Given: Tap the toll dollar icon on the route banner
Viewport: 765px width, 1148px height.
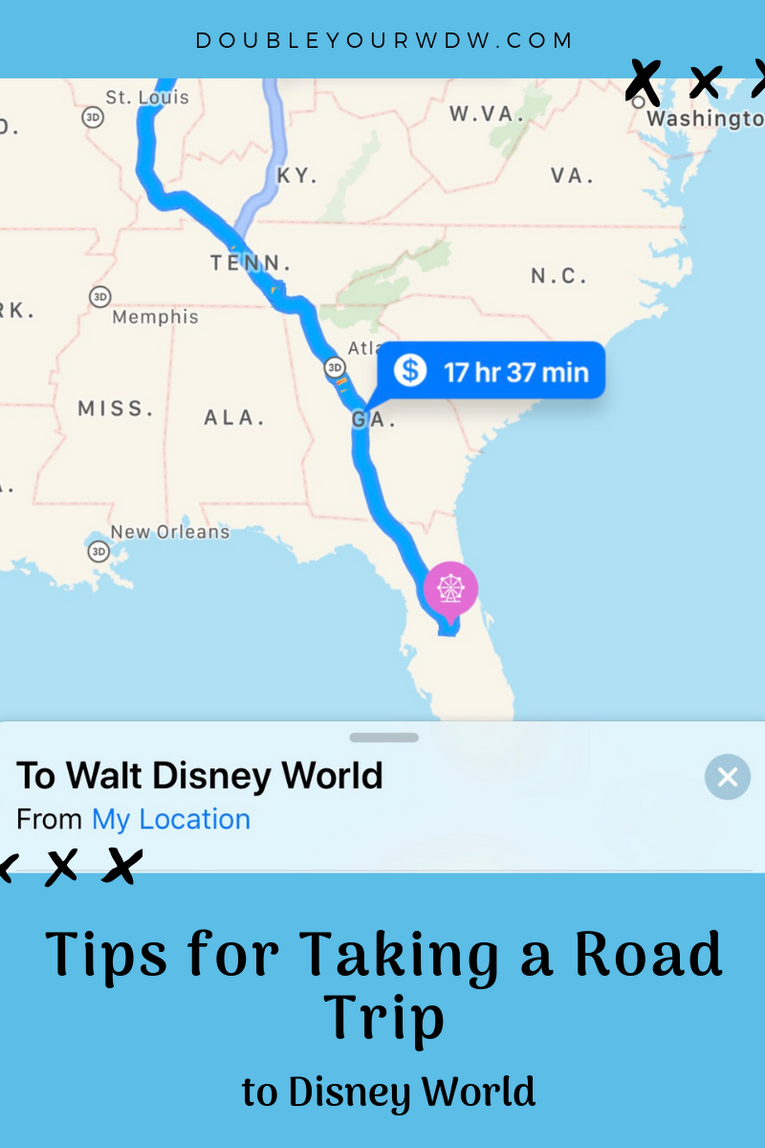Looking at the screenshot, I should click(x=413, y=369).
